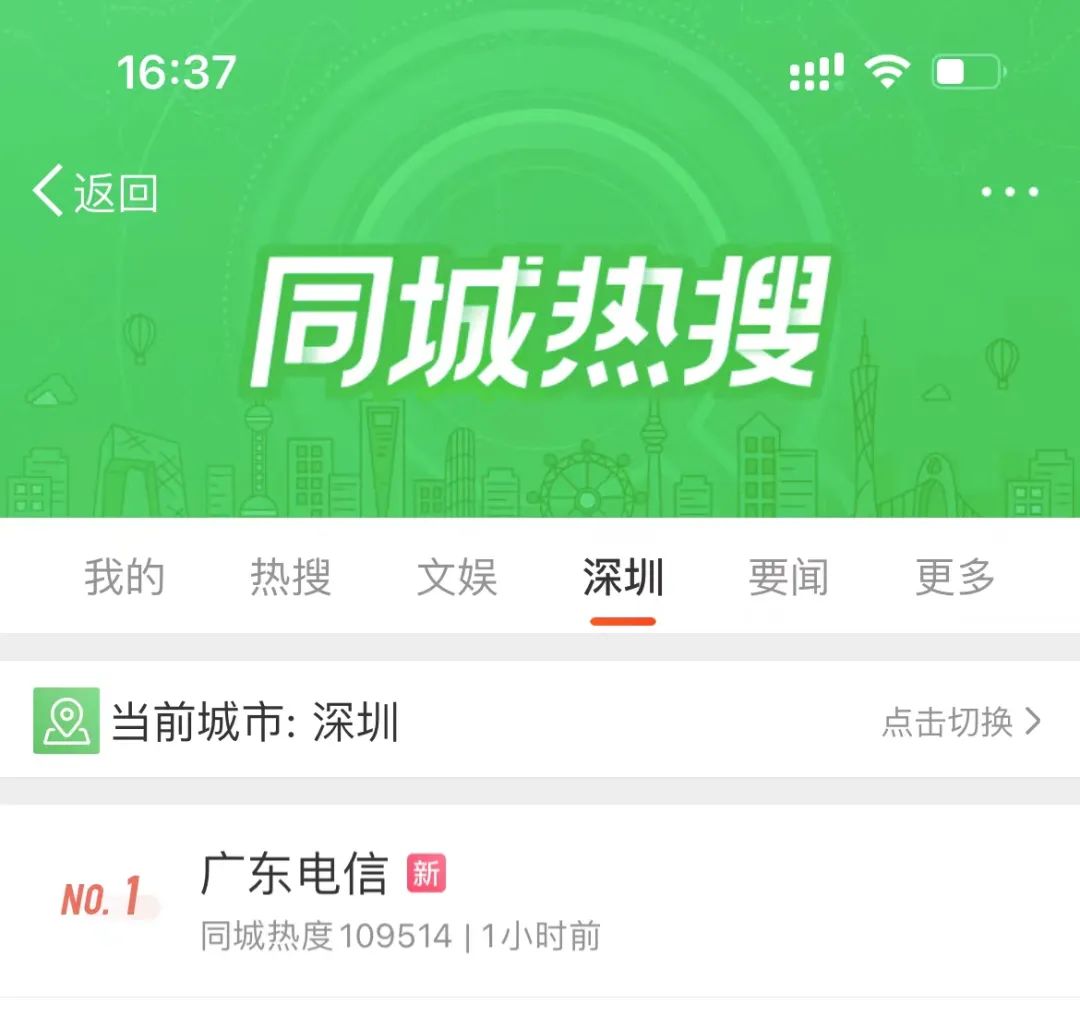Select the 深圳 tab
Viewport: 1080px width, 1028px height.
click(623, 578)
